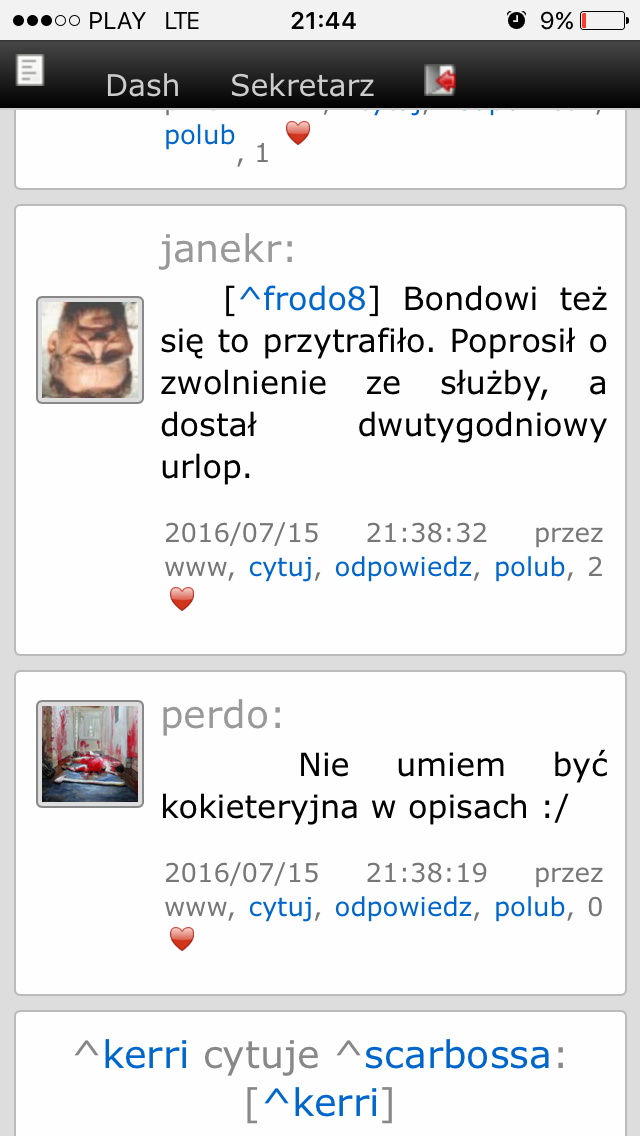Screen dimensions: 640x1136
Task: Tap cytuj under janekr's post
Action: (x=280, y=569)
